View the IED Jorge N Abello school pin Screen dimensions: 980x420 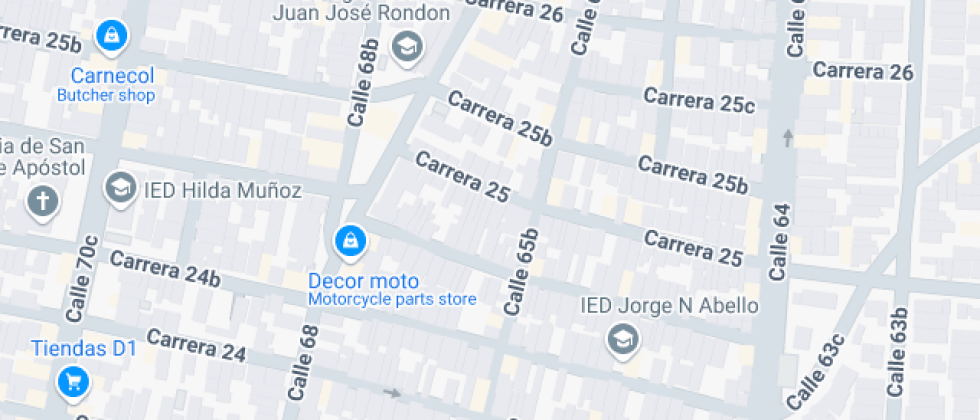[x=623, y=340]
